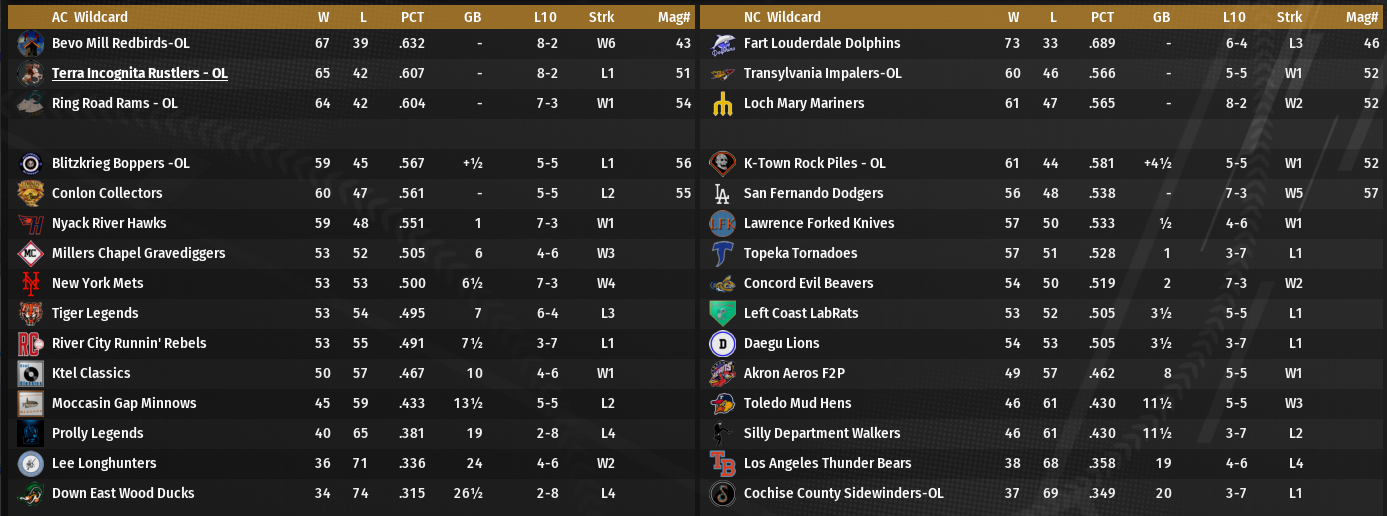View the New York Mets team
1387x516 pixels.
pyautogui.click(x=97, y=283)
